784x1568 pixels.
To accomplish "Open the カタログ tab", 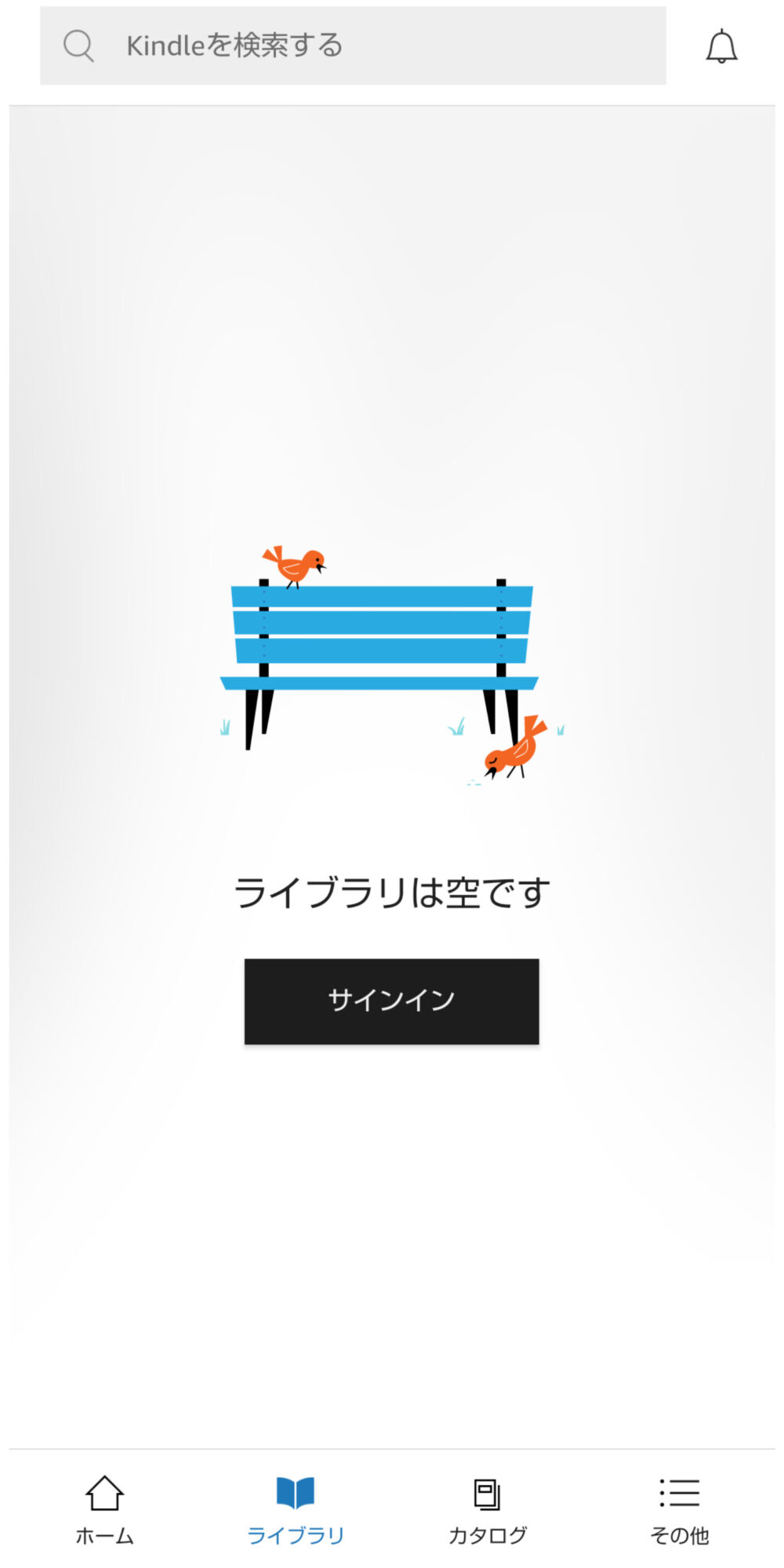I will pos(487,1509).
